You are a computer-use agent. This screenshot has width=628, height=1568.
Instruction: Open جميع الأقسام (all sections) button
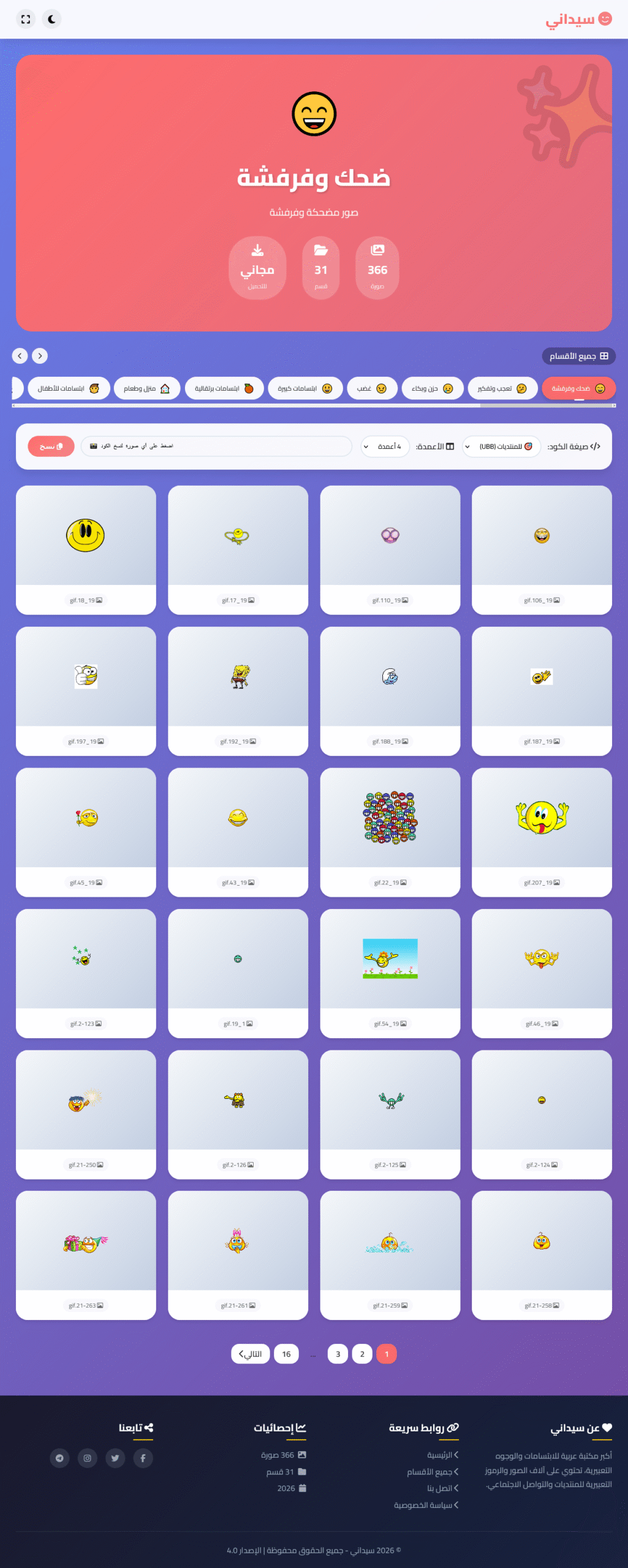click(x=578, y=356)
